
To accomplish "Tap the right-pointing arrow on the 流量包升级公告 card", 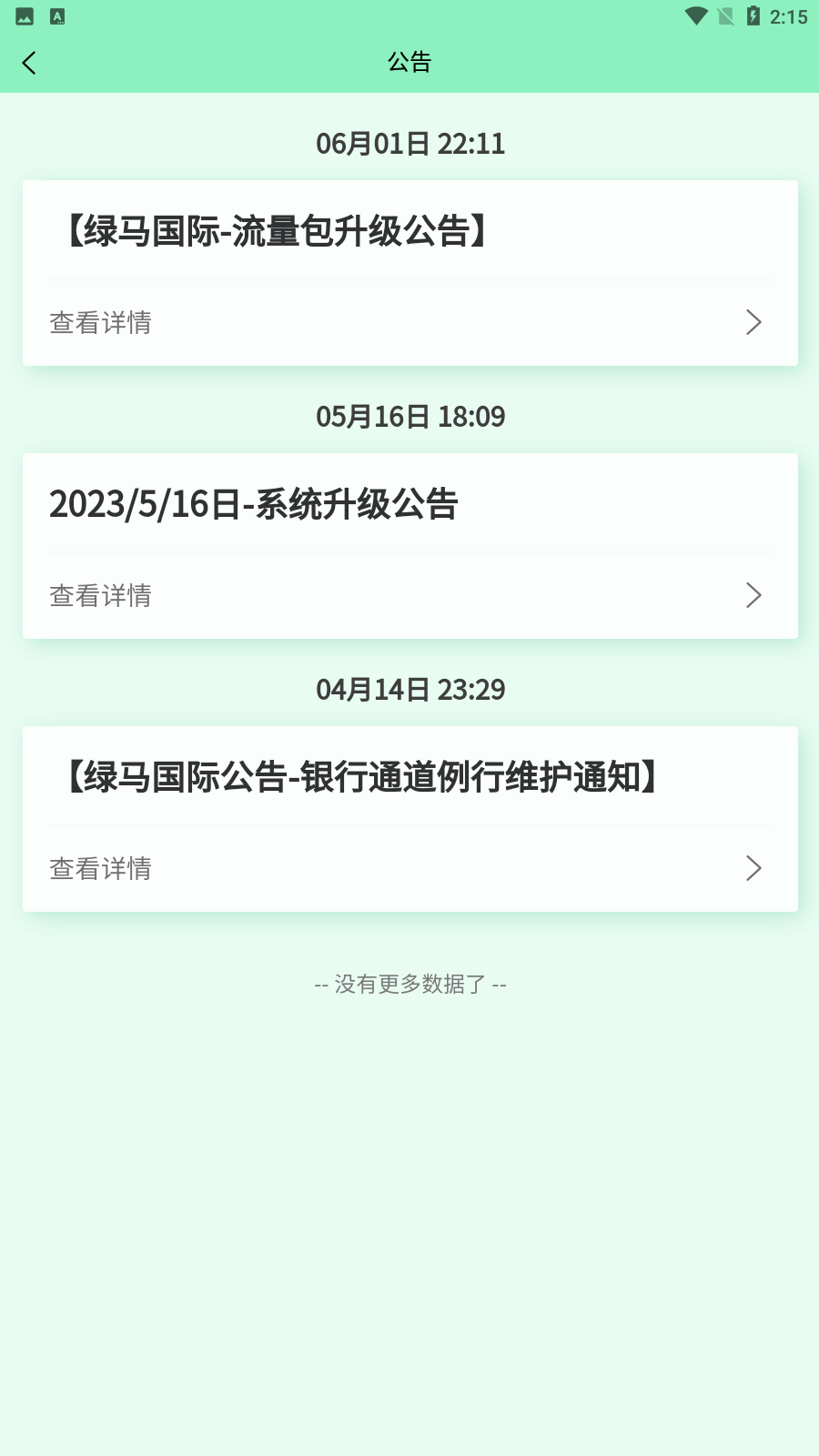I will [x=752, y=322].
